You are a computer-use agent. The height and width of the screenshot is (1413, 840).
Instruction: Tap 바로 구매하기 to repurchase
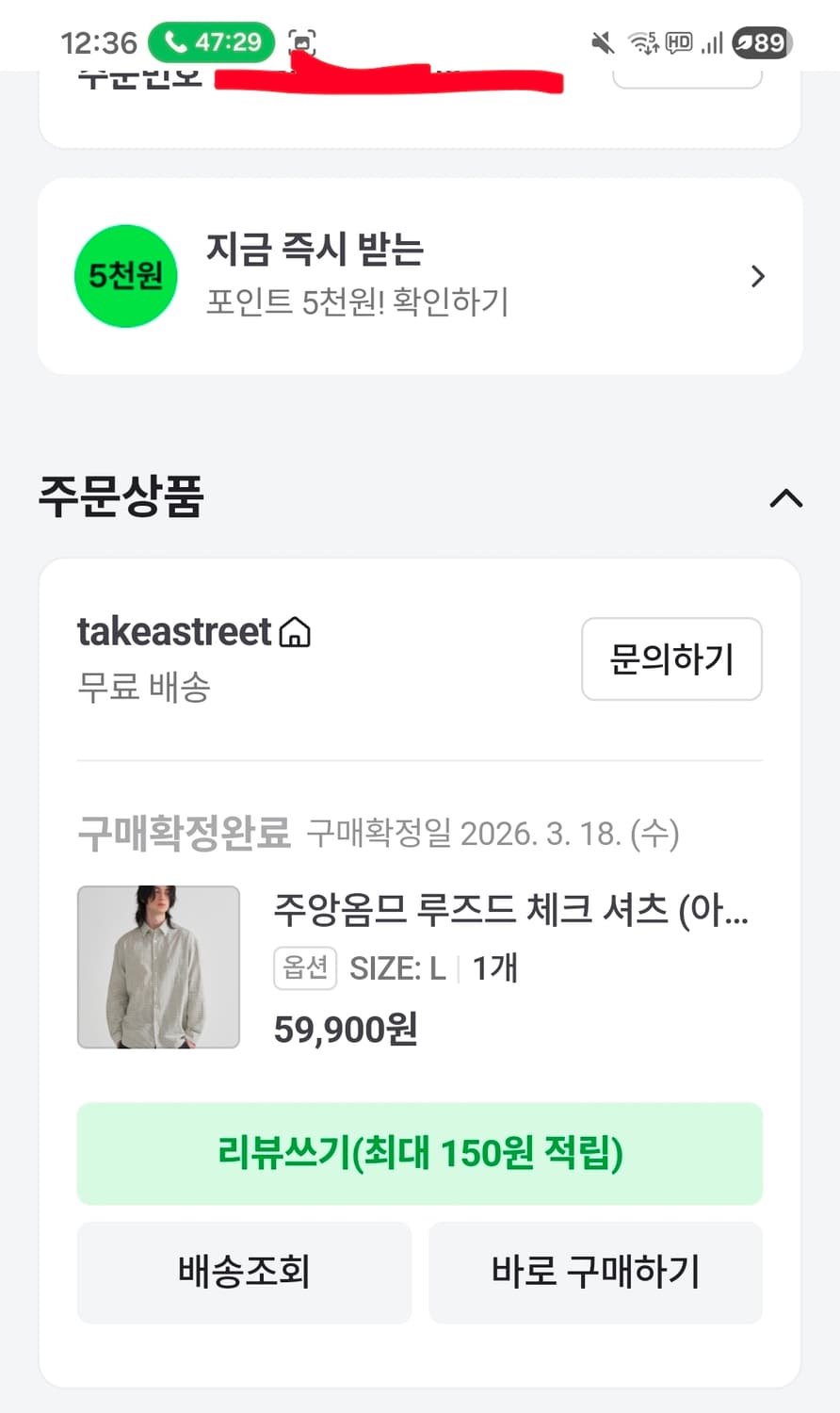(x=595, y=1273)
